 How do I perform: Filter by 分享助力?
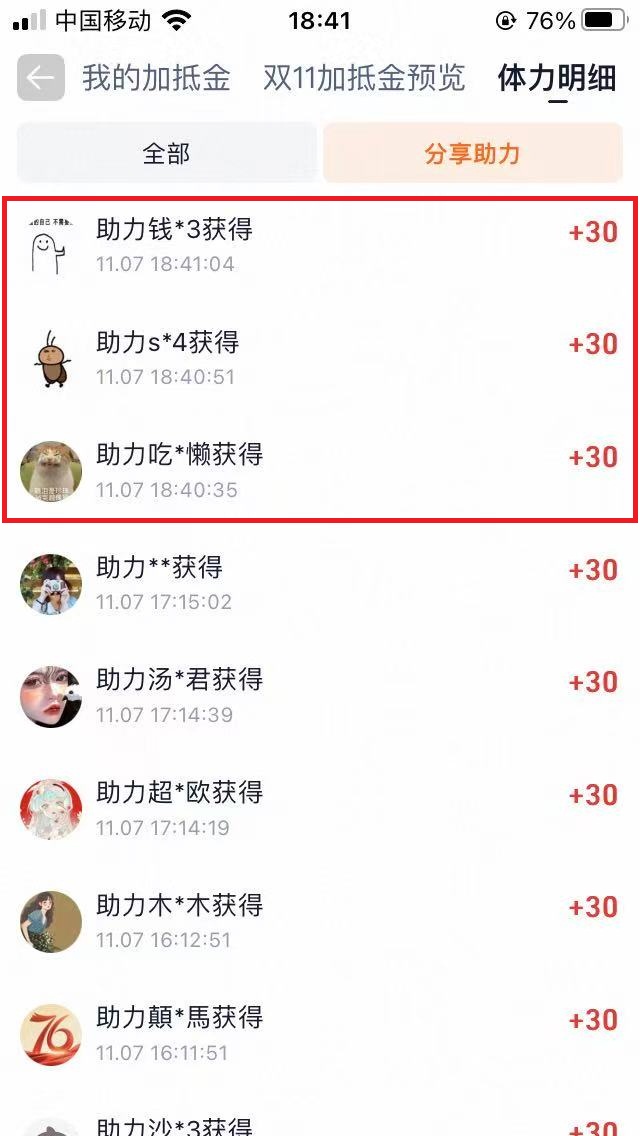click(x=472, y=154)
